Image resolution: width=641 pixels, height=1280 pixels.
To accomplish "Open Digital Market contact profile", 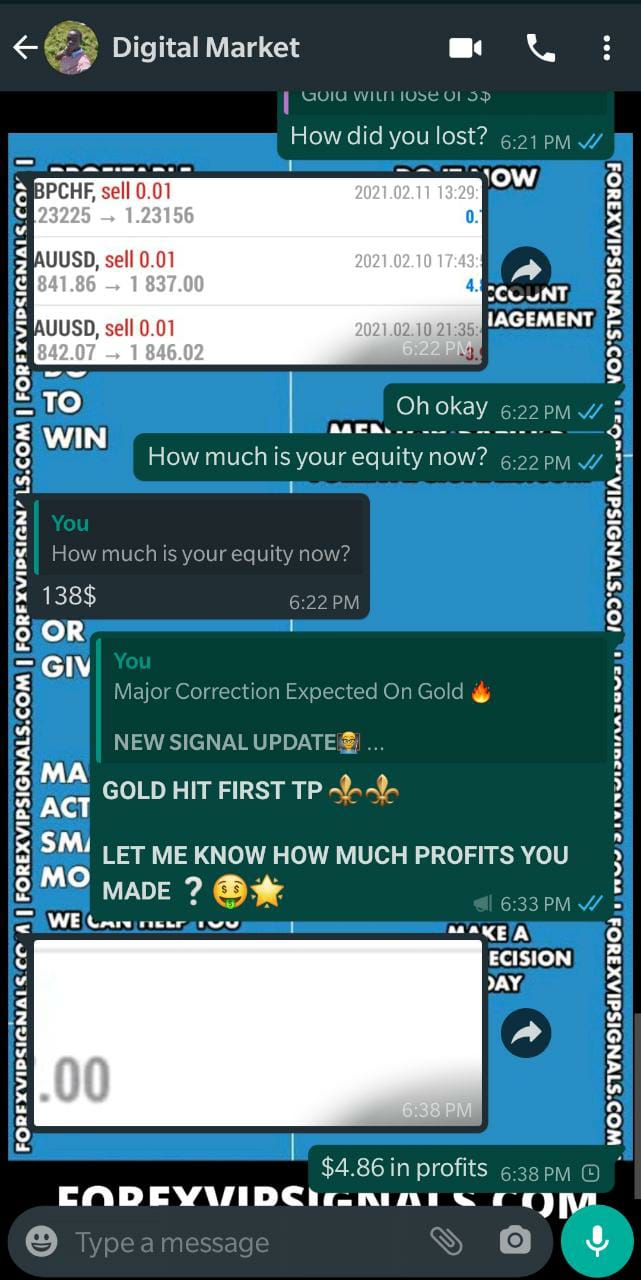I will [x=205, y=47].
